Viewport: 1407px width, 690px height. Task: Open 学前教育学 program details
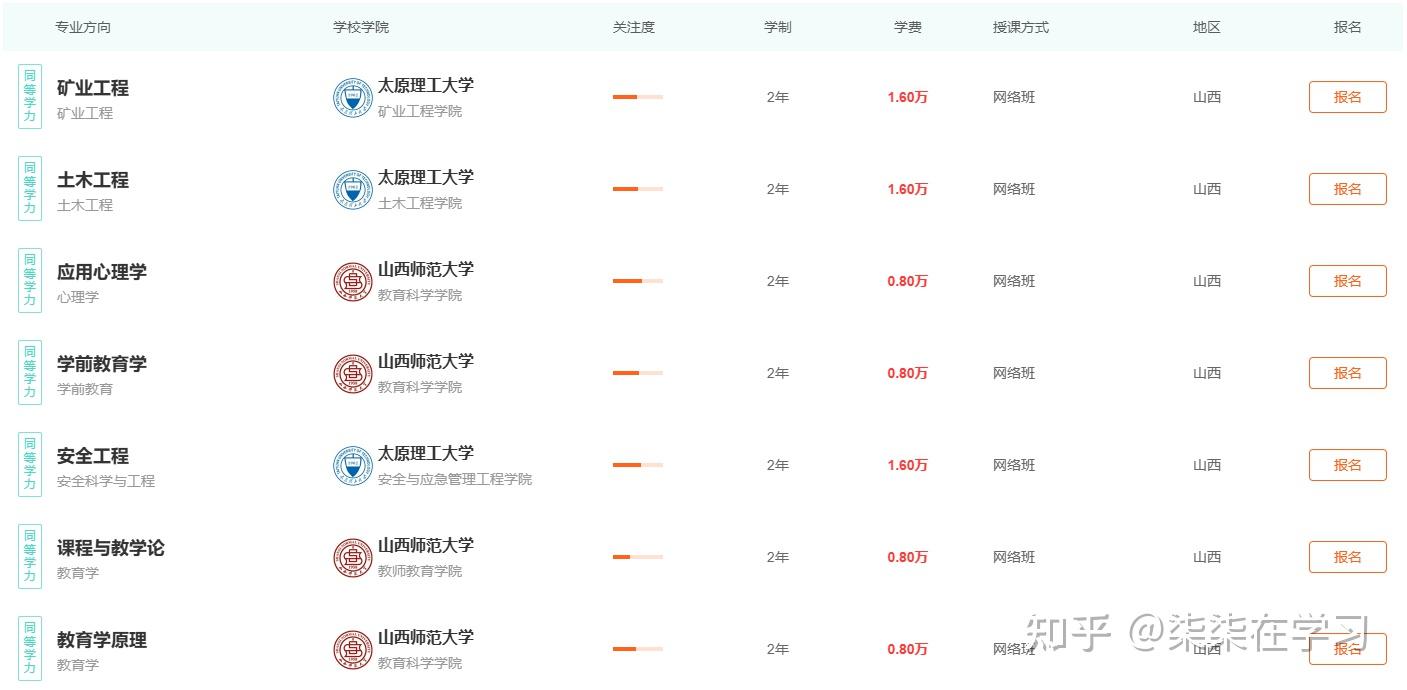pyautogui.click(x=102, y=364)
